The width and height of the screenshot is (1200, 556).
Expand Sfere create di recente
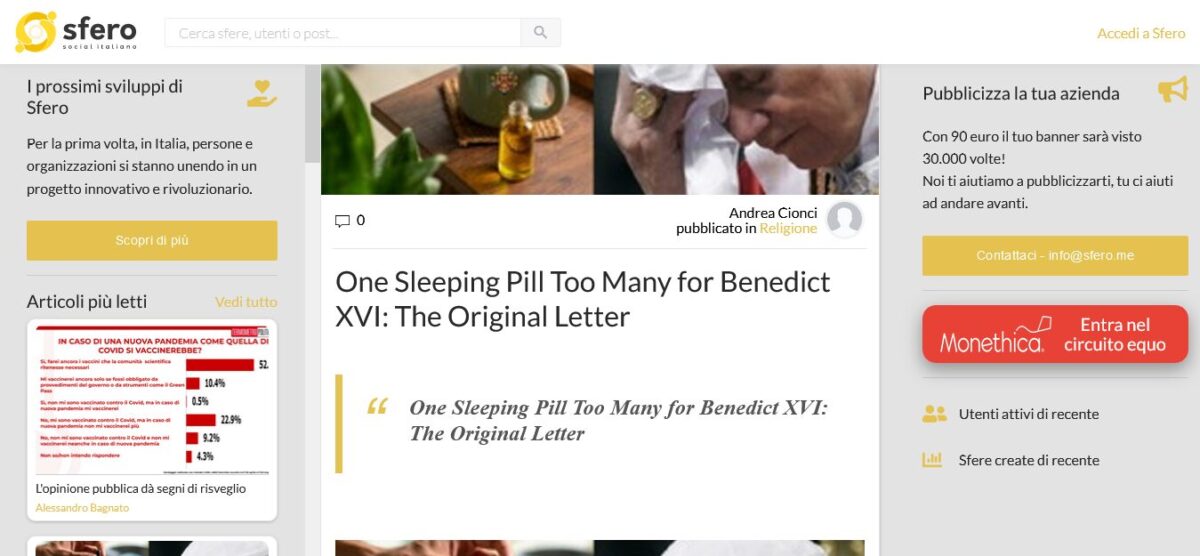click(x=1028, y=460)
